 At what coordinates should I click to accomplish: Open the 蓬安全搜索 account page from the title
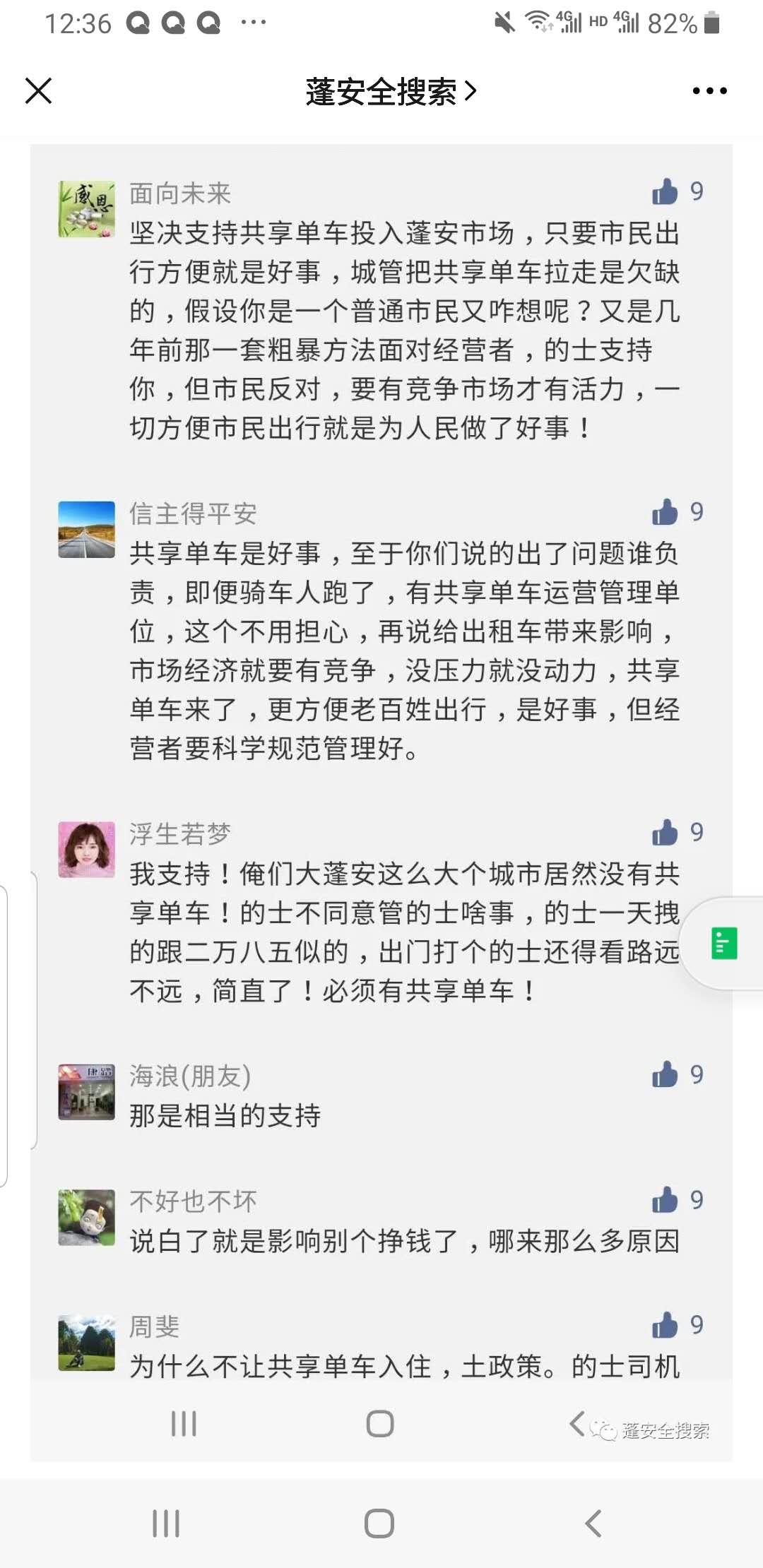[x=390, y=92]
